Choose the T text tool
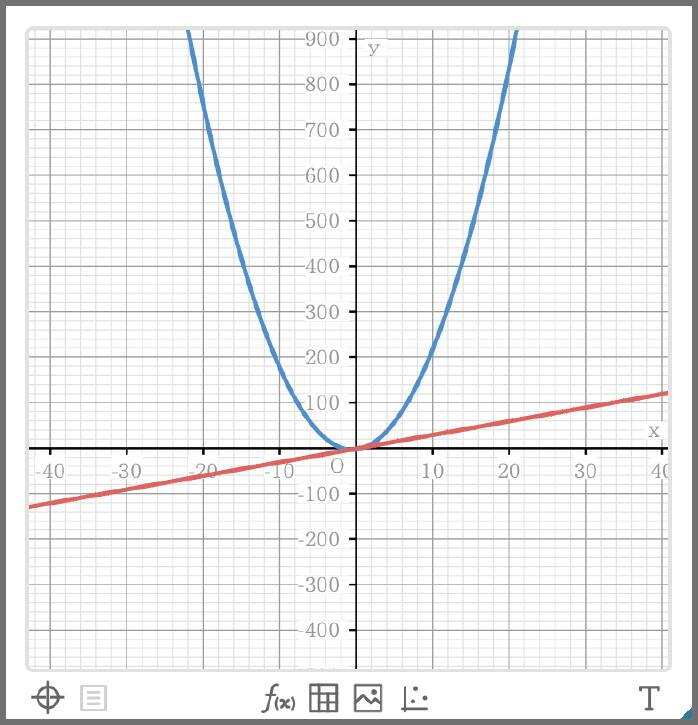This screenshot has width=698, height=725. (649, 697)
